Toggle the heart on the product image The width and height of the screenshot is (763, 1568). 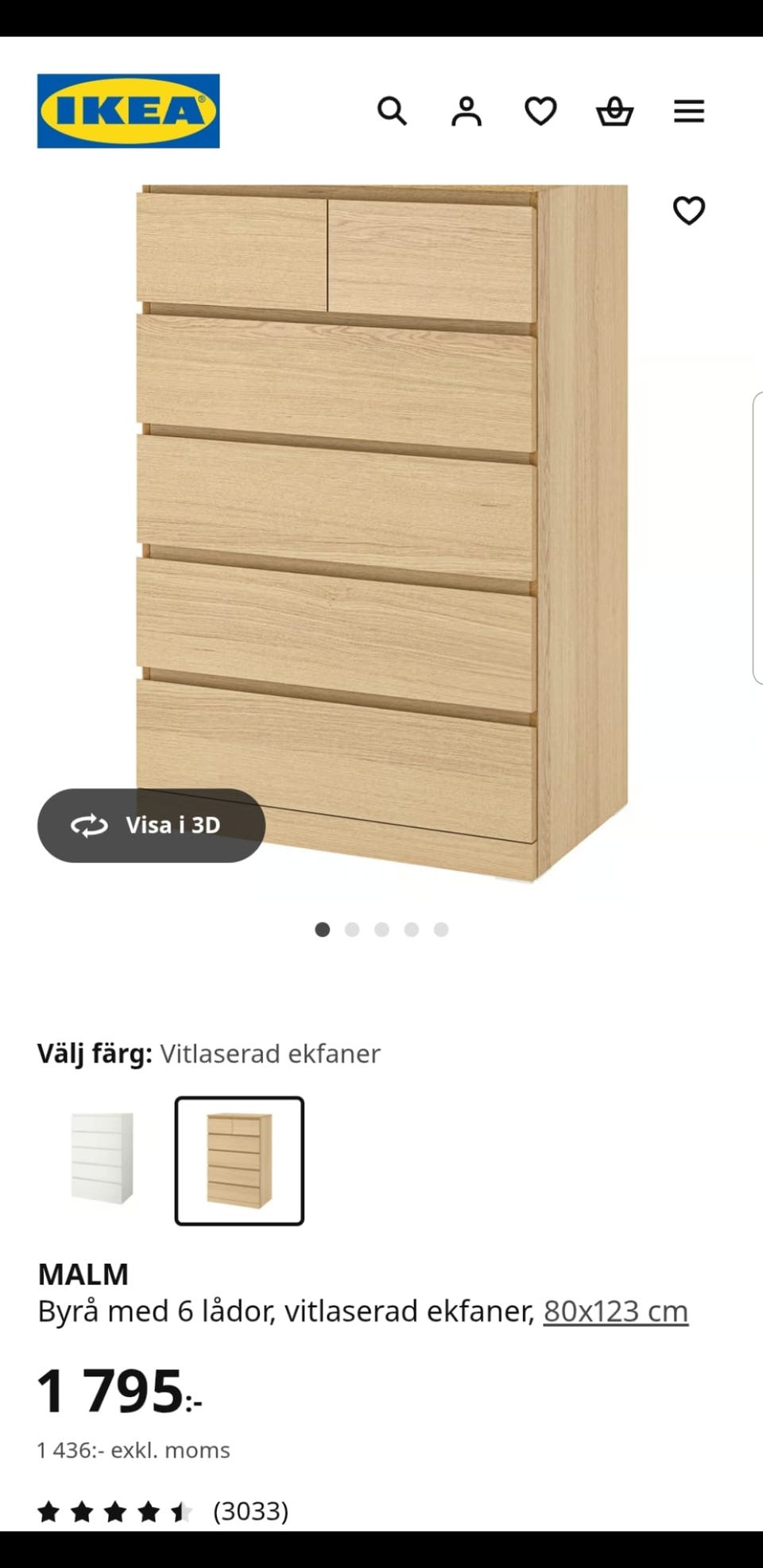tap(691, 211)
